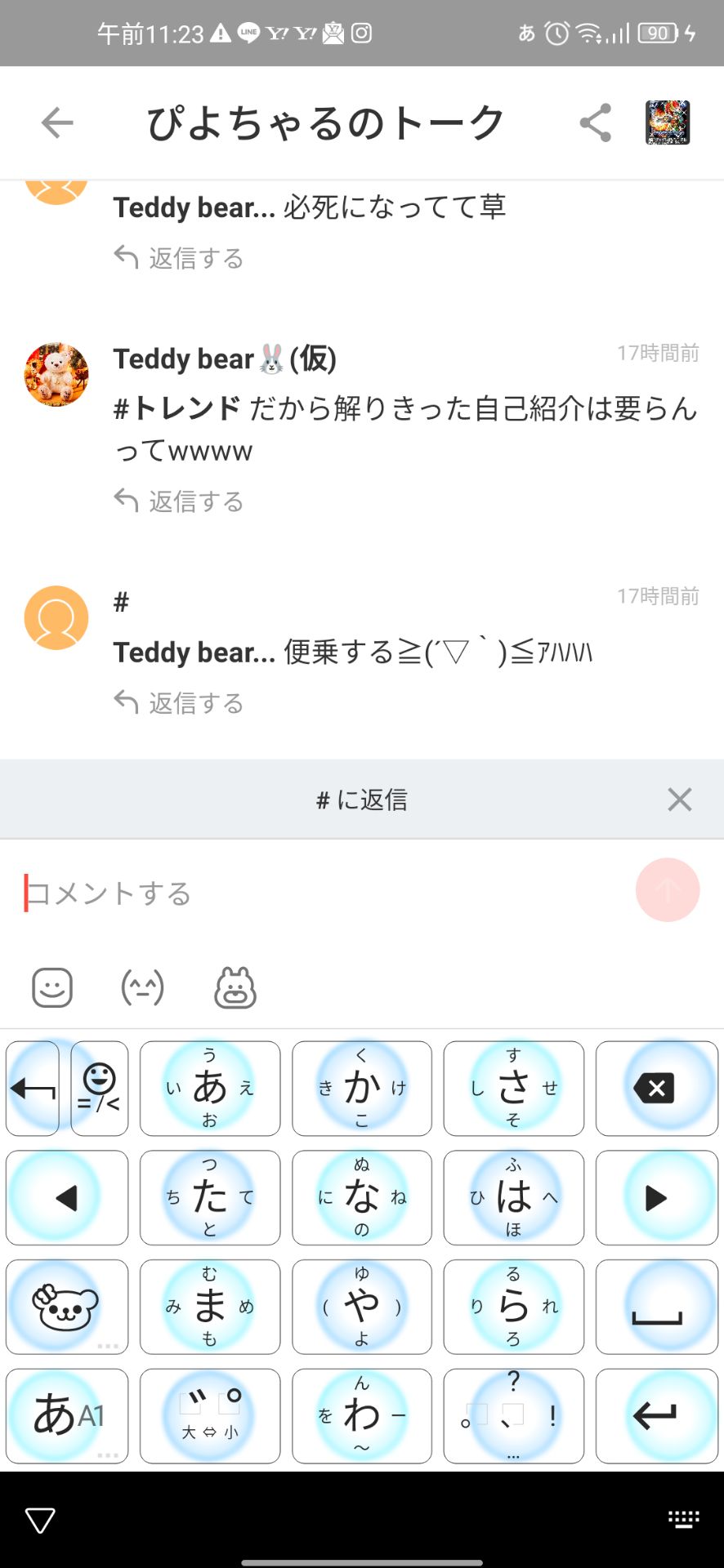Open the rabbit sticker picker
The image size is (724, 1568).
233,987
